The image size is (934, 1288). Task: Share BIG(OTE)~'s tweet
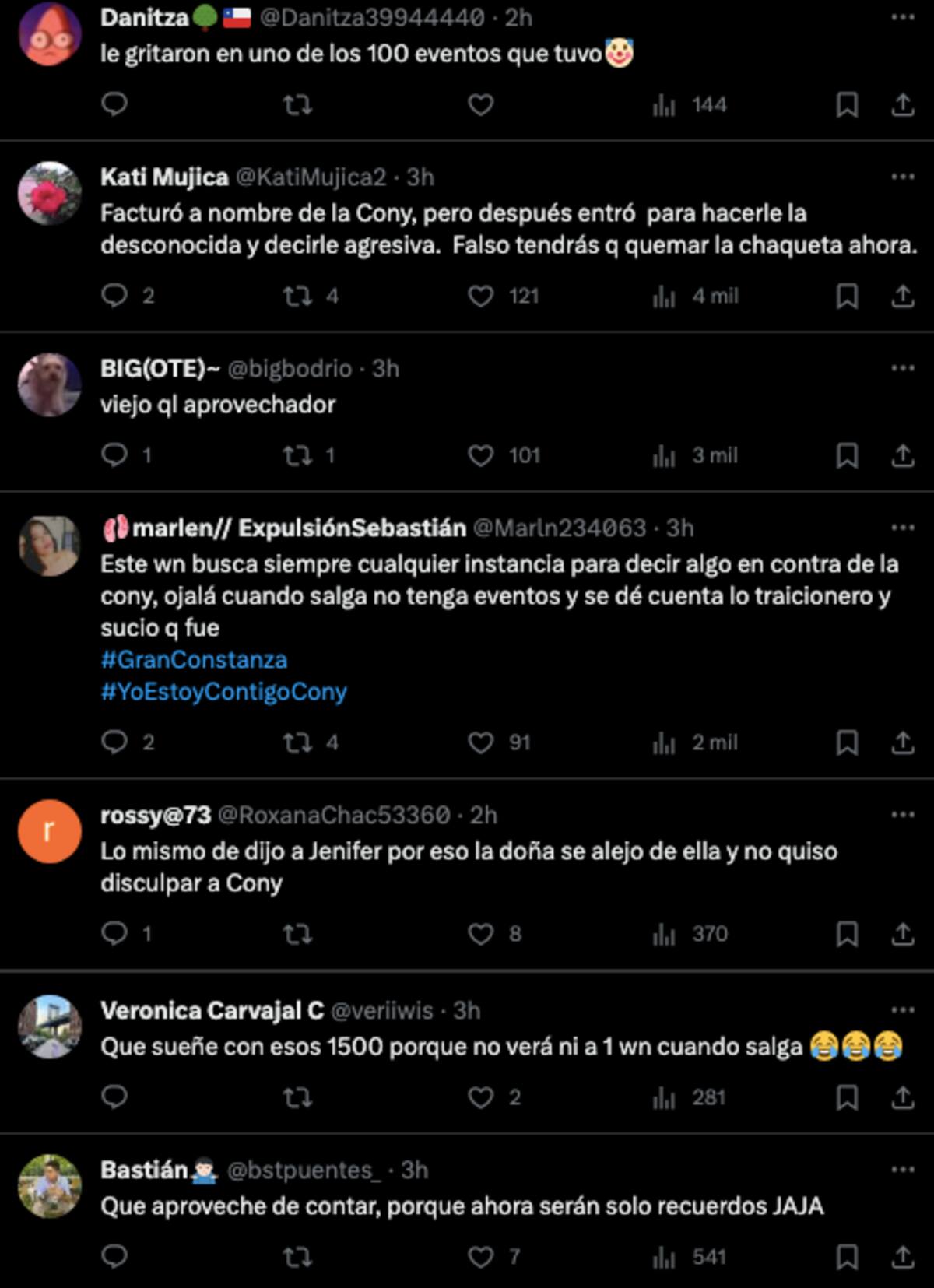[x=902, y=455]
